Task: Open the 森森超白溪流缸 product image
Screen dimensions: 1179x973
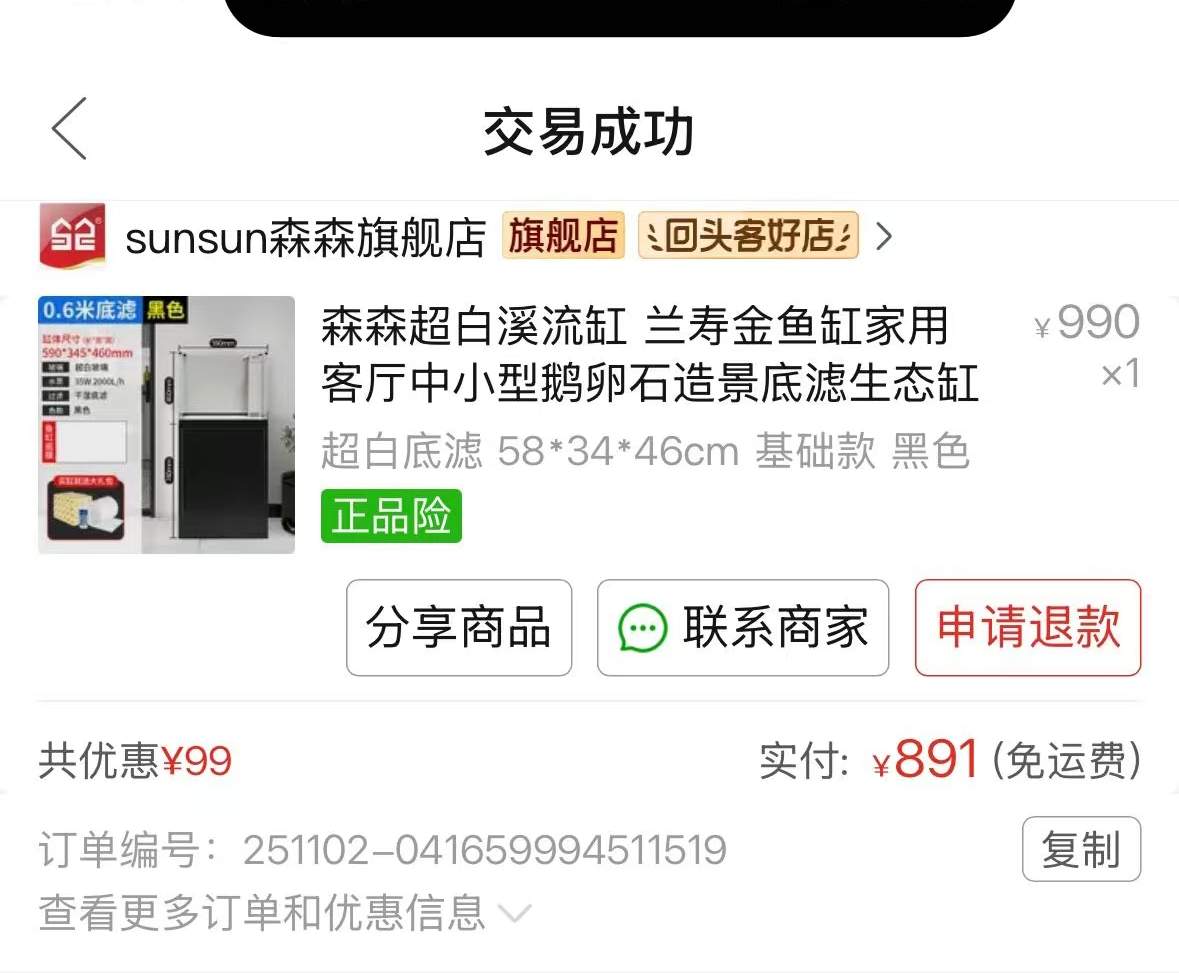Action: [x=166, y=424]
